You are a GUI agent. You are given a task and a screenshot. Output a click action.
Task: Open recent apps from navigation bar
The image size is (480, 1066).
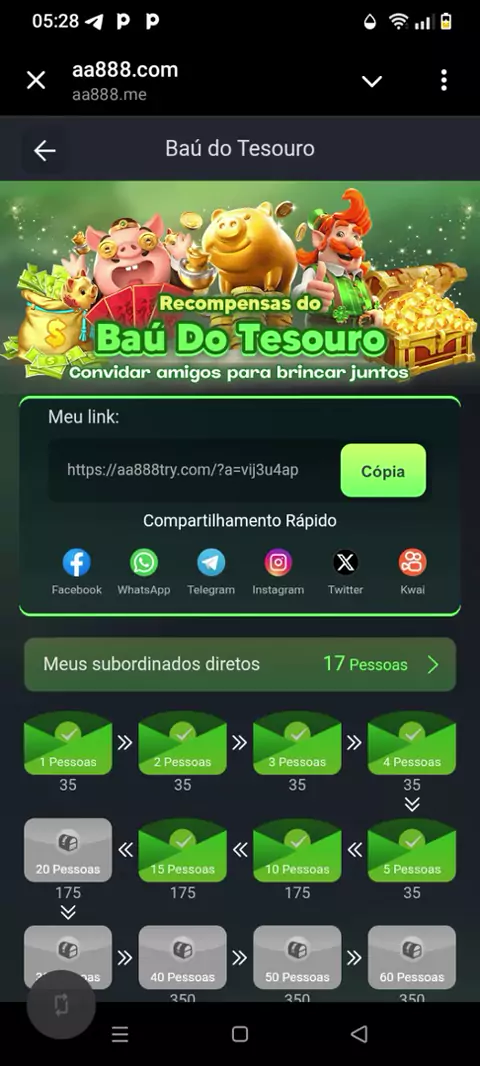(120, 1034)
